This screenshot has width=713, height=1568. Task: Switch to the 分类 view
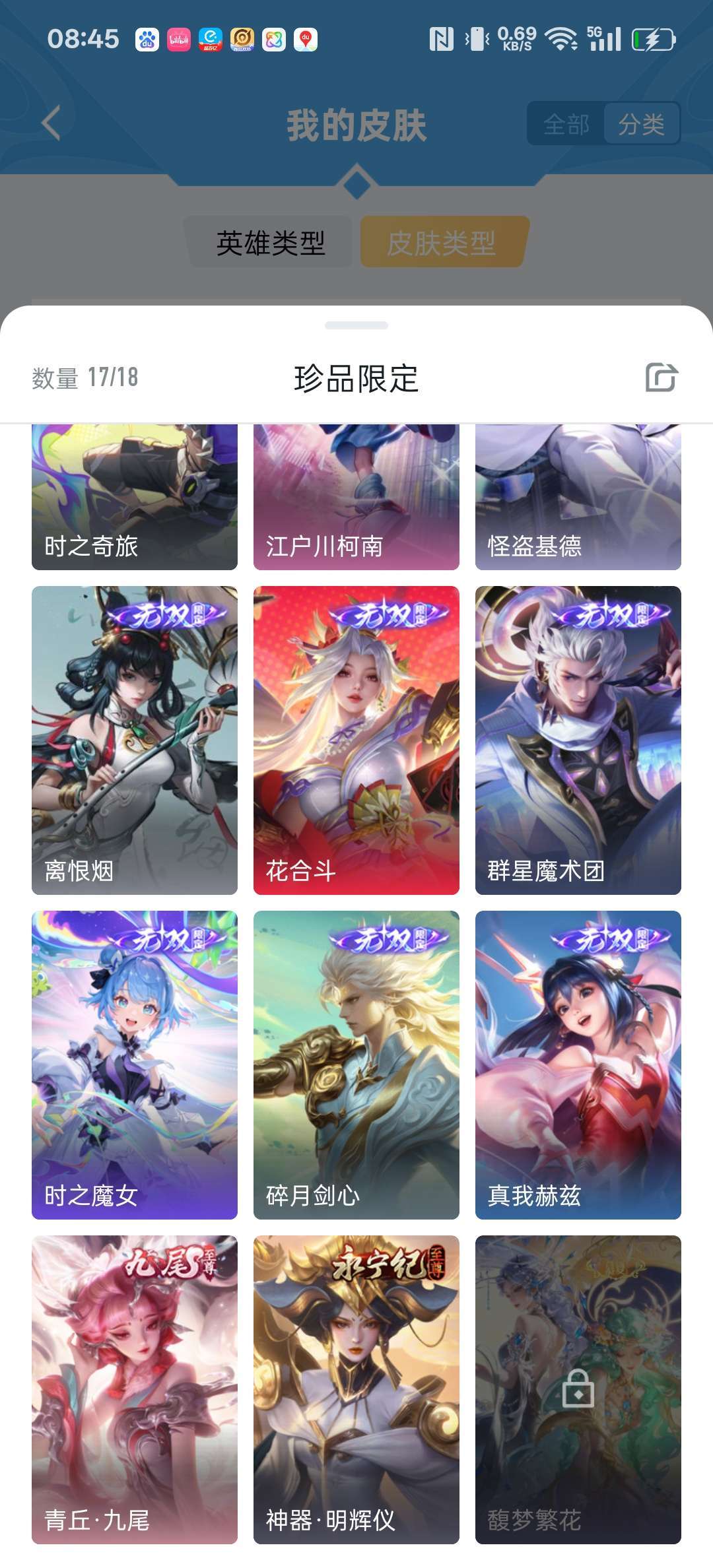point(641,124)
